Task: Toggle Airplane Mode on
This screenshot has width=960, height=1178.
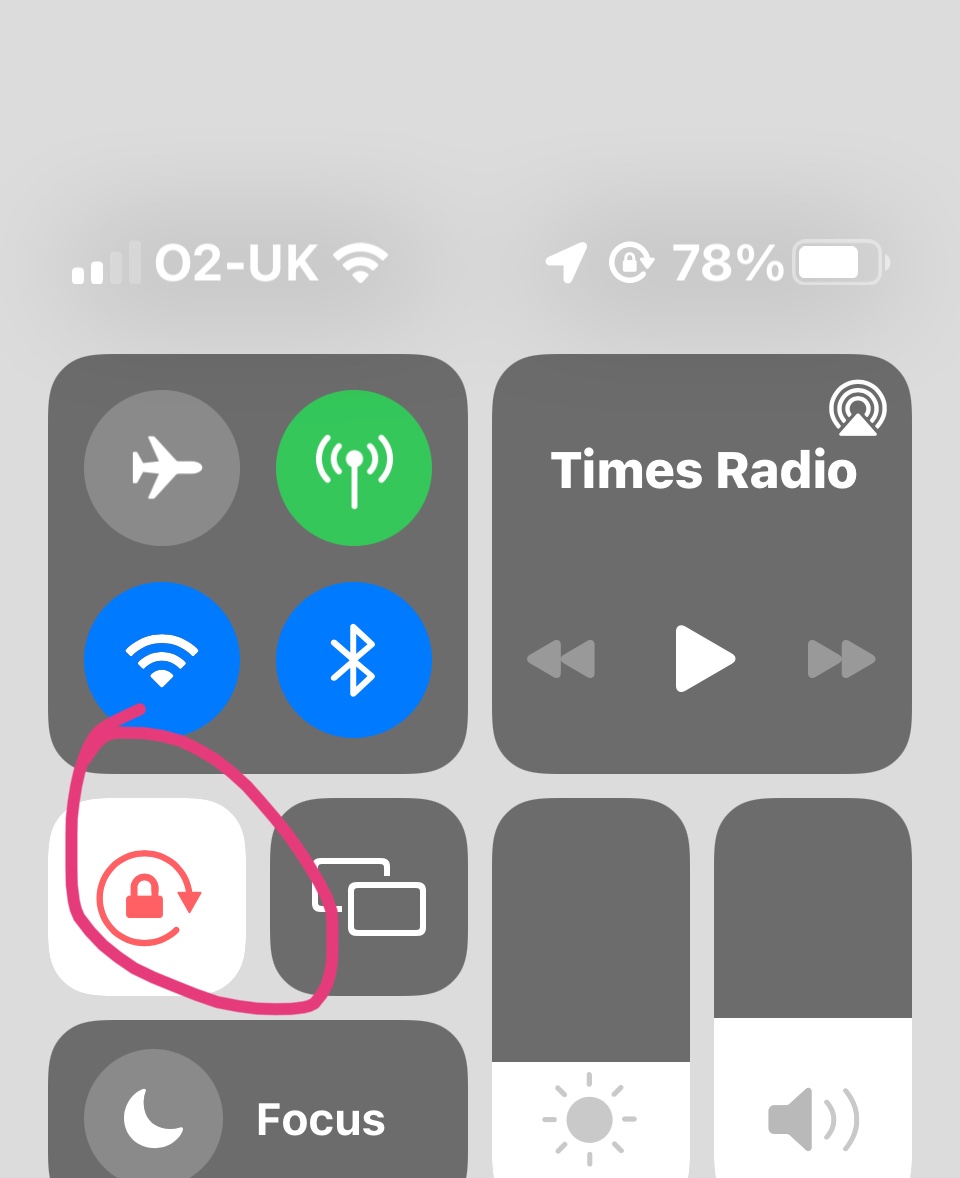Action: click(x=162, y=467)
